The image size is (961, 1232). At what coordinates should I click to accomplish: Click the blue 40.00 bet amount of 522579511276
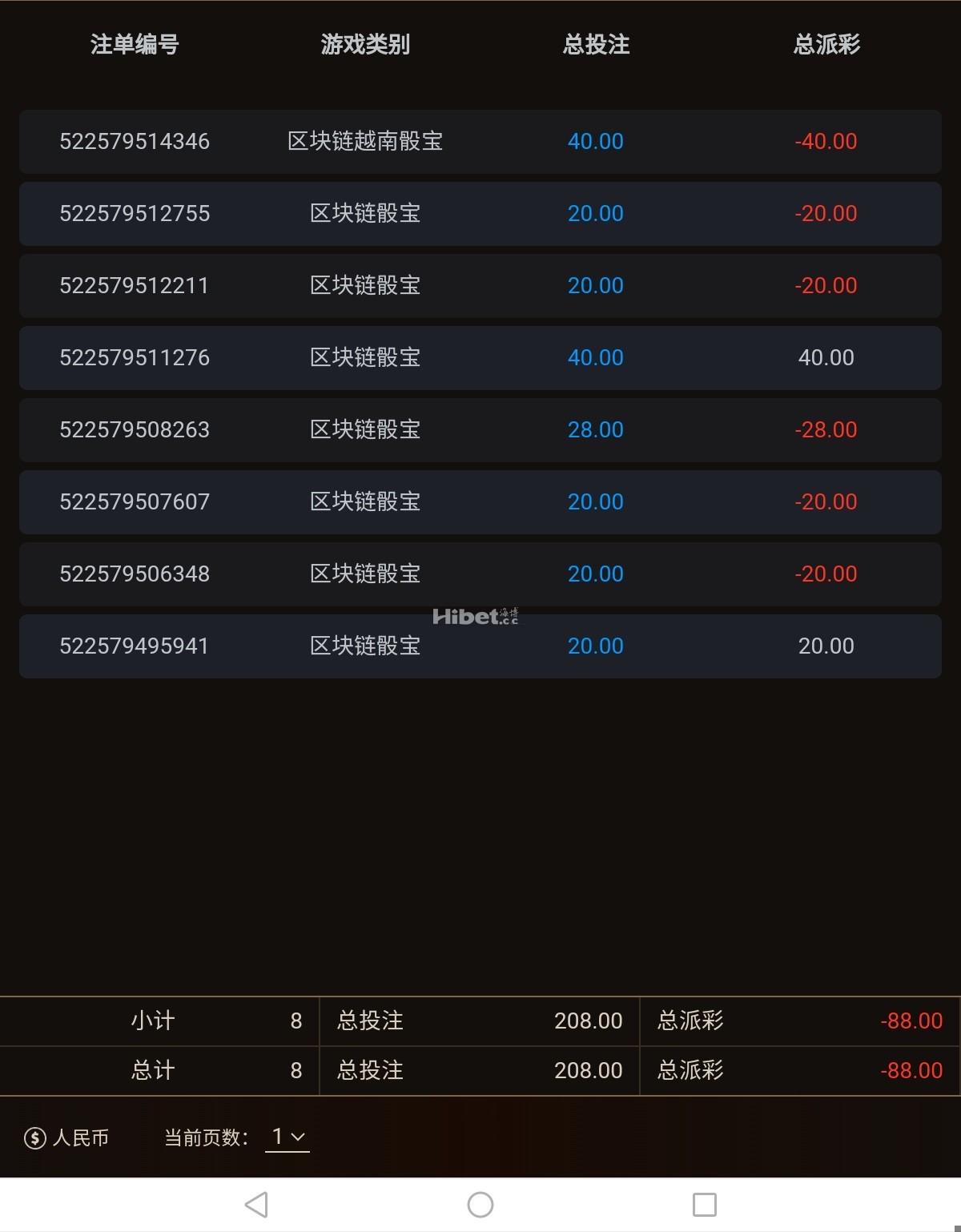[x=595, y=357]
